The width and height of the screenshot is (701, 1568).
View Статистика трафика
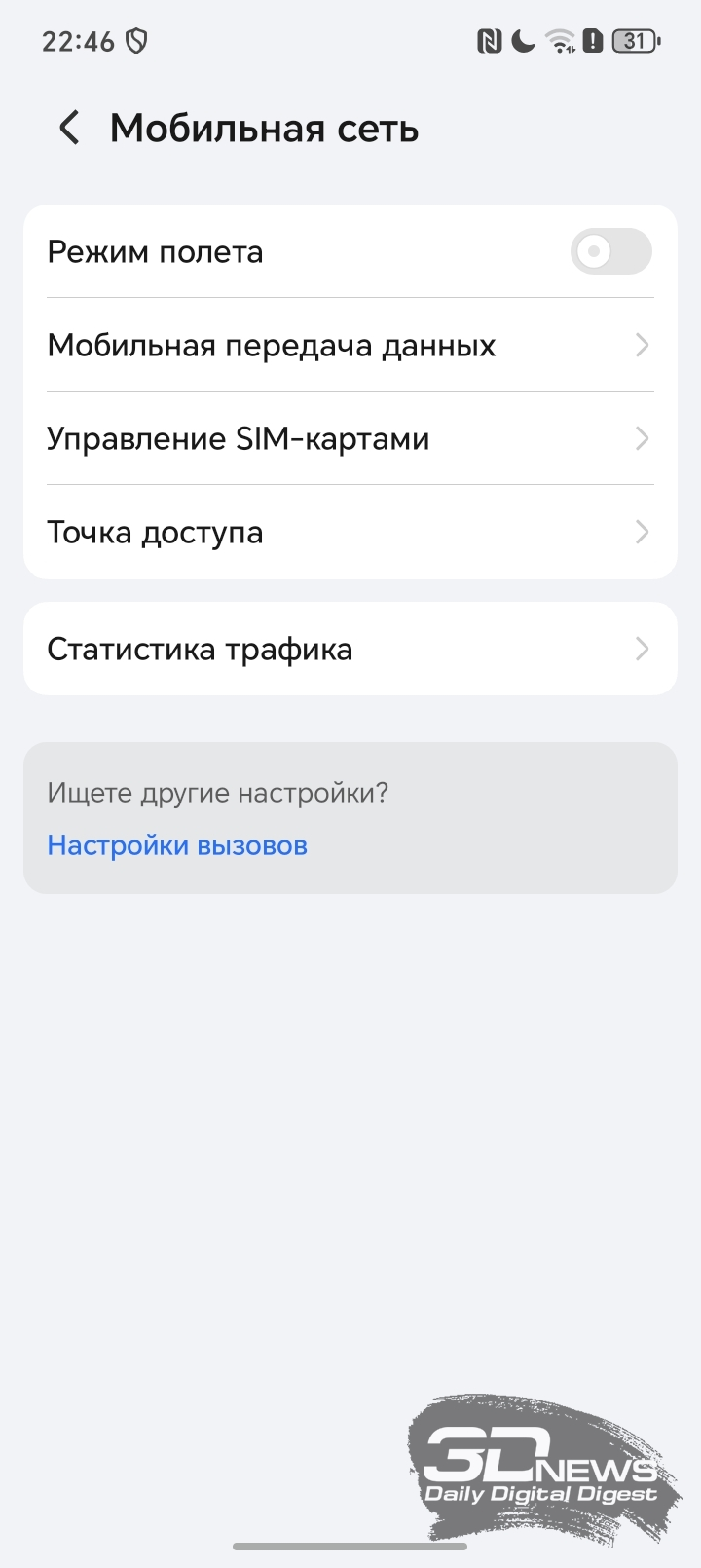(x=350, y=650)
